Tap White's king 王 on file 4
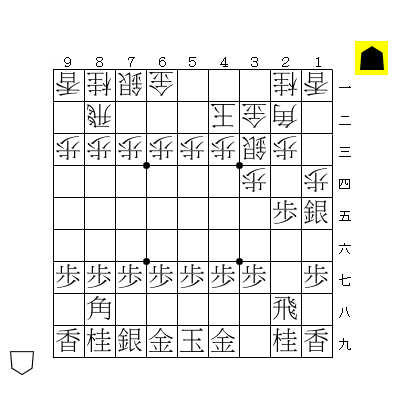This screenshot has height=416, width=400. point(224,117)
